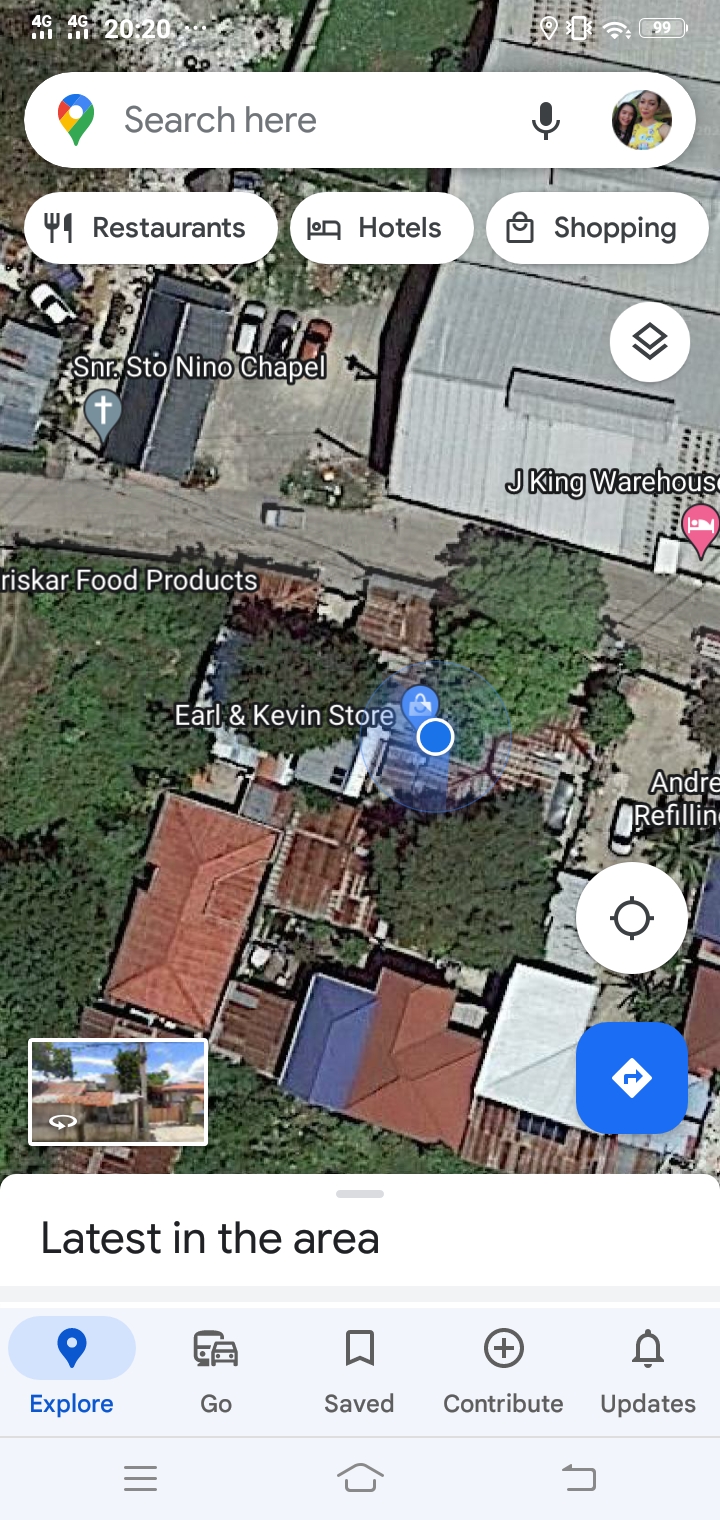The height and width of the screenshot is (1520, 720).
Task: Tap the J King Warehouse pin
Action: point(700,527)
